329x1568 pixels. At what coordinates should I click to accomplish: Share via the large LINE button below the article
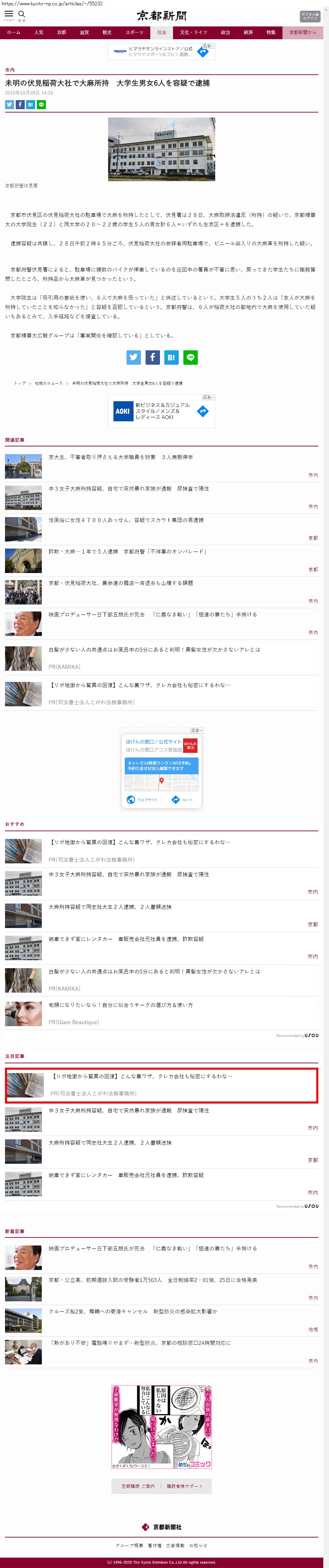pyautogui.click(x=190, y=357)
